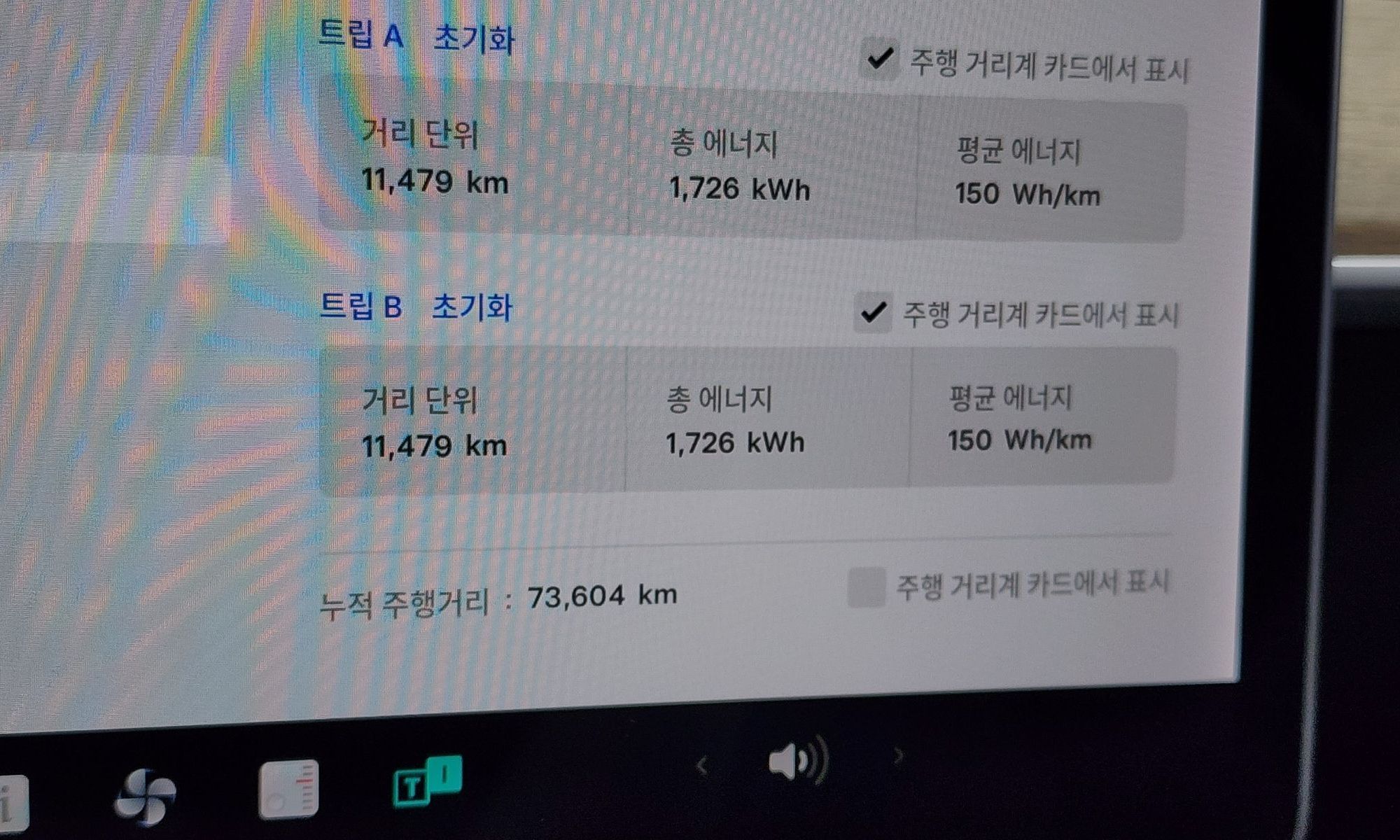Tap the speaker volume icon
The height and width of the screenshot is (840, 1400).
(x=797, y=761)
